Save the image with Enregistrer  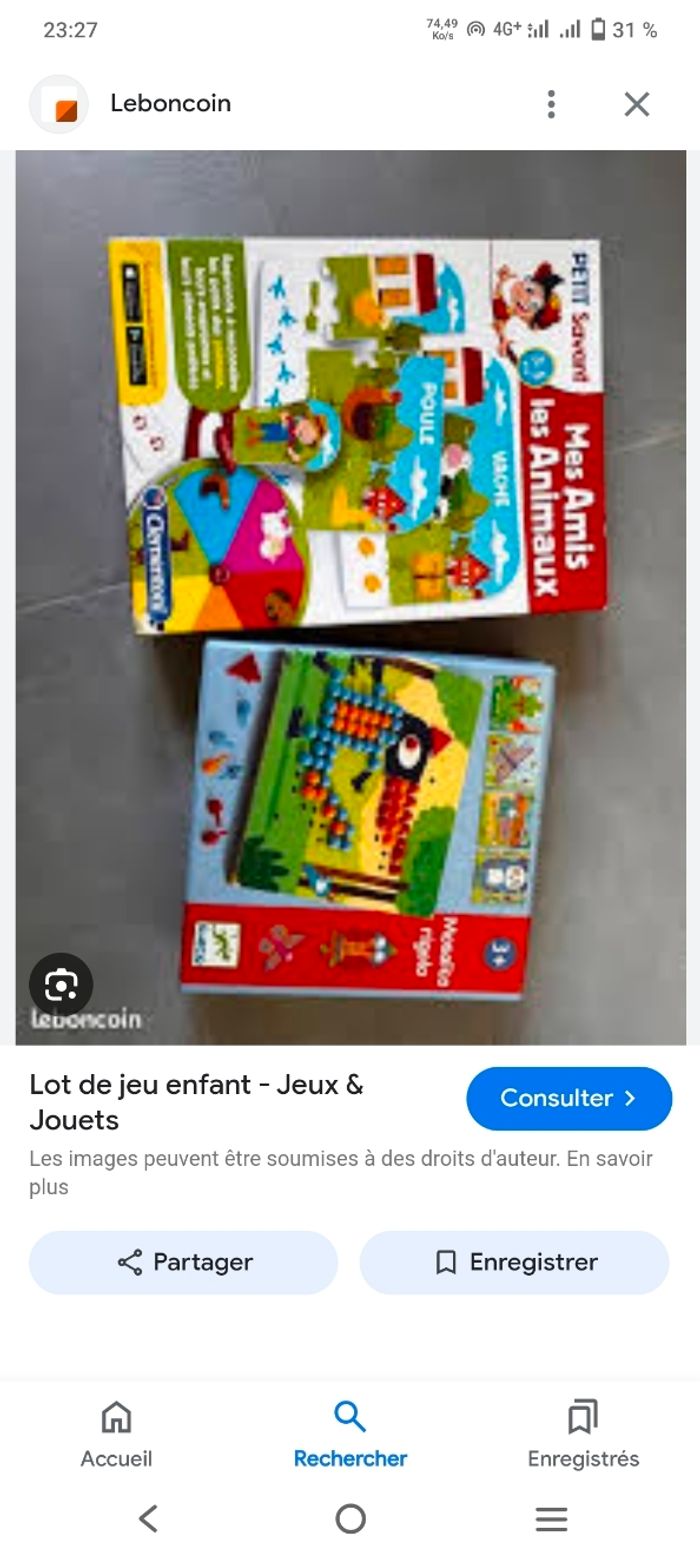click(x=514, y=1262)
